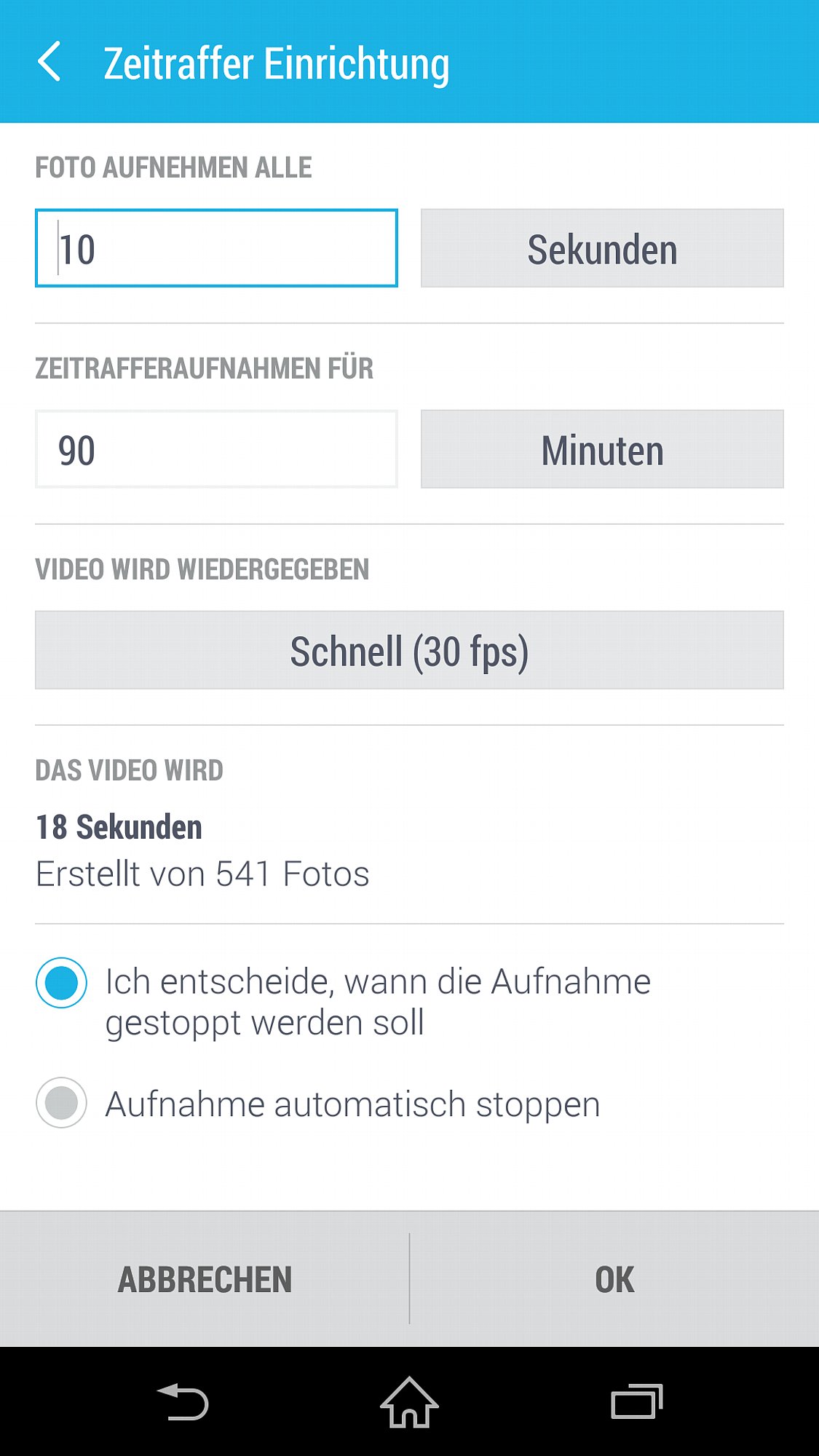819x1456 pixels.
Task: Confirm the settings with OK
Action: point(614,1279)
